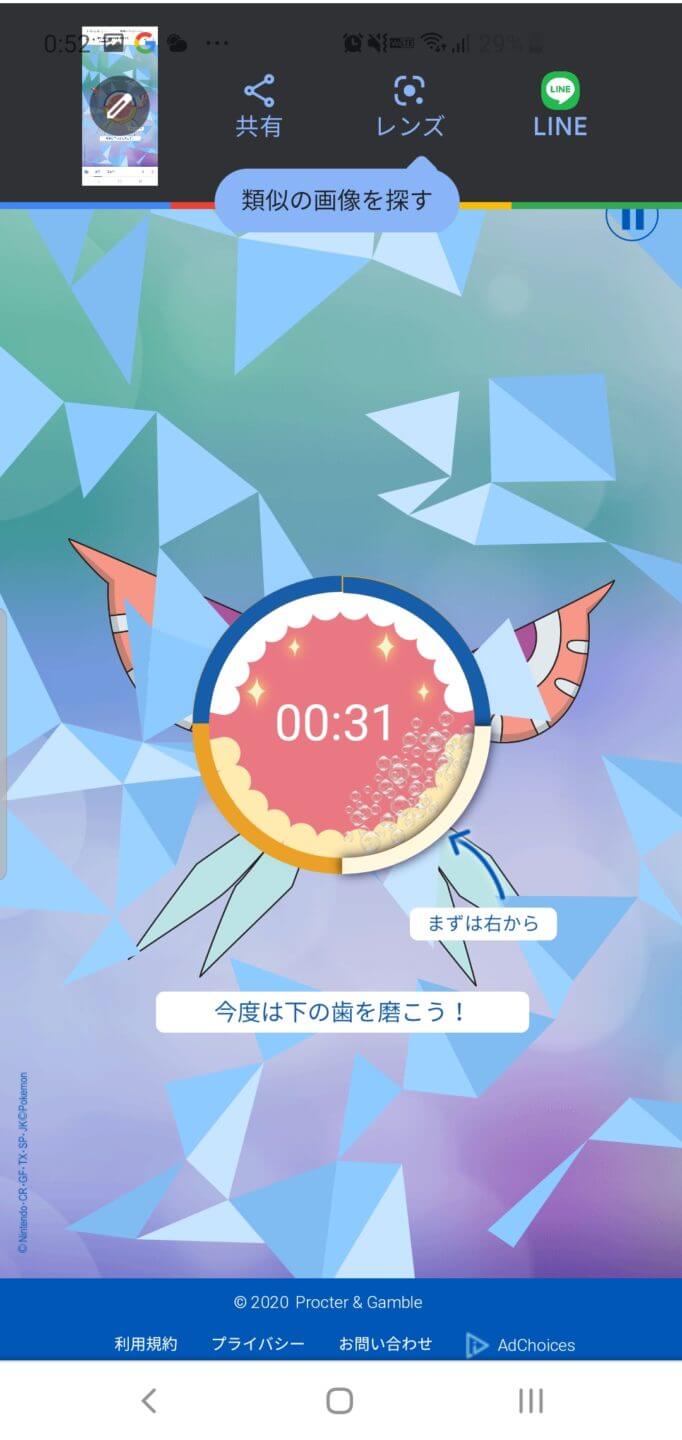Share the captured screenshot
Image resolution: width=682 pixels, height=1440 pixels.
[x=258, y=106]
